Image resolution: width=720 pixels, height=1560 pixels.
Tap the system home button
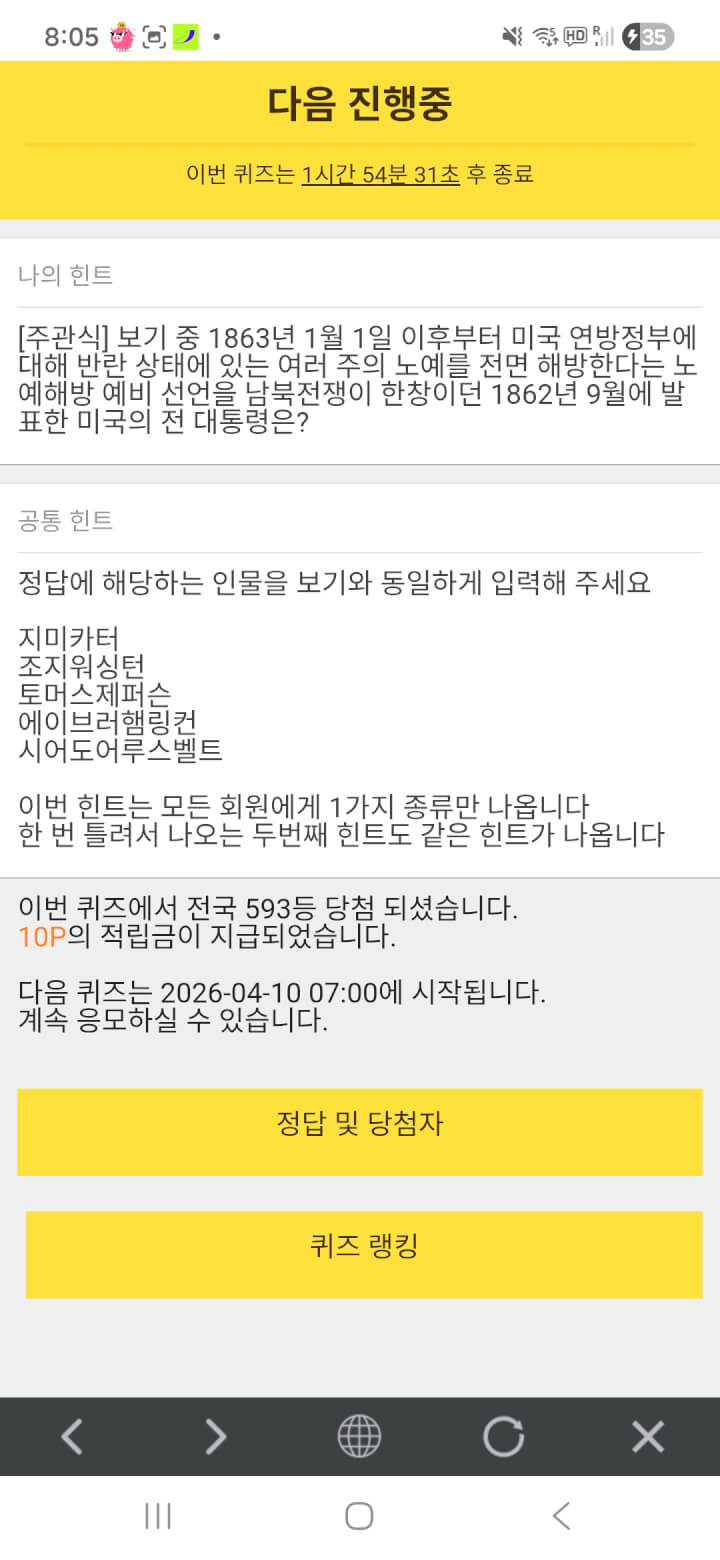(x=359, y=1516)
